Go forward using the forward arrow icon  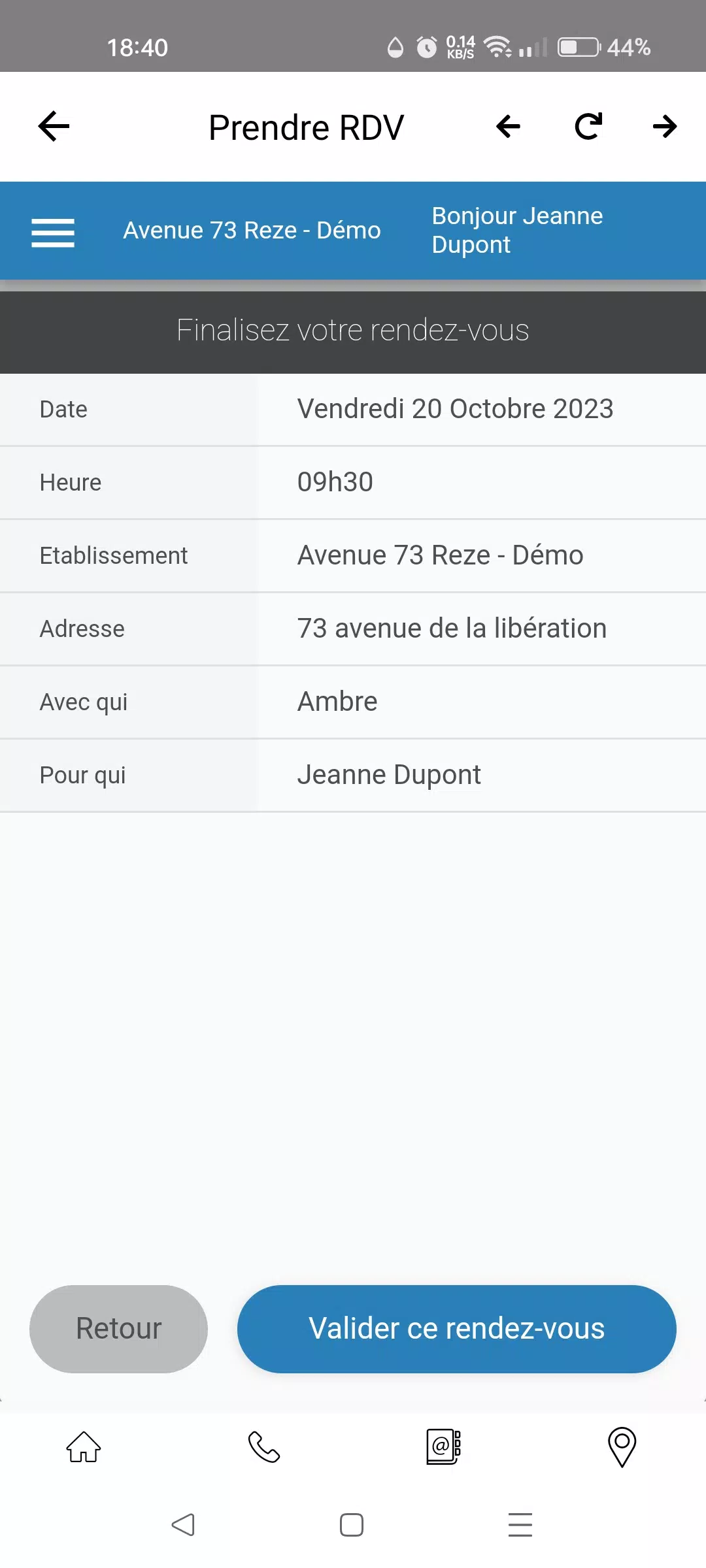click(x=664, y=127)
